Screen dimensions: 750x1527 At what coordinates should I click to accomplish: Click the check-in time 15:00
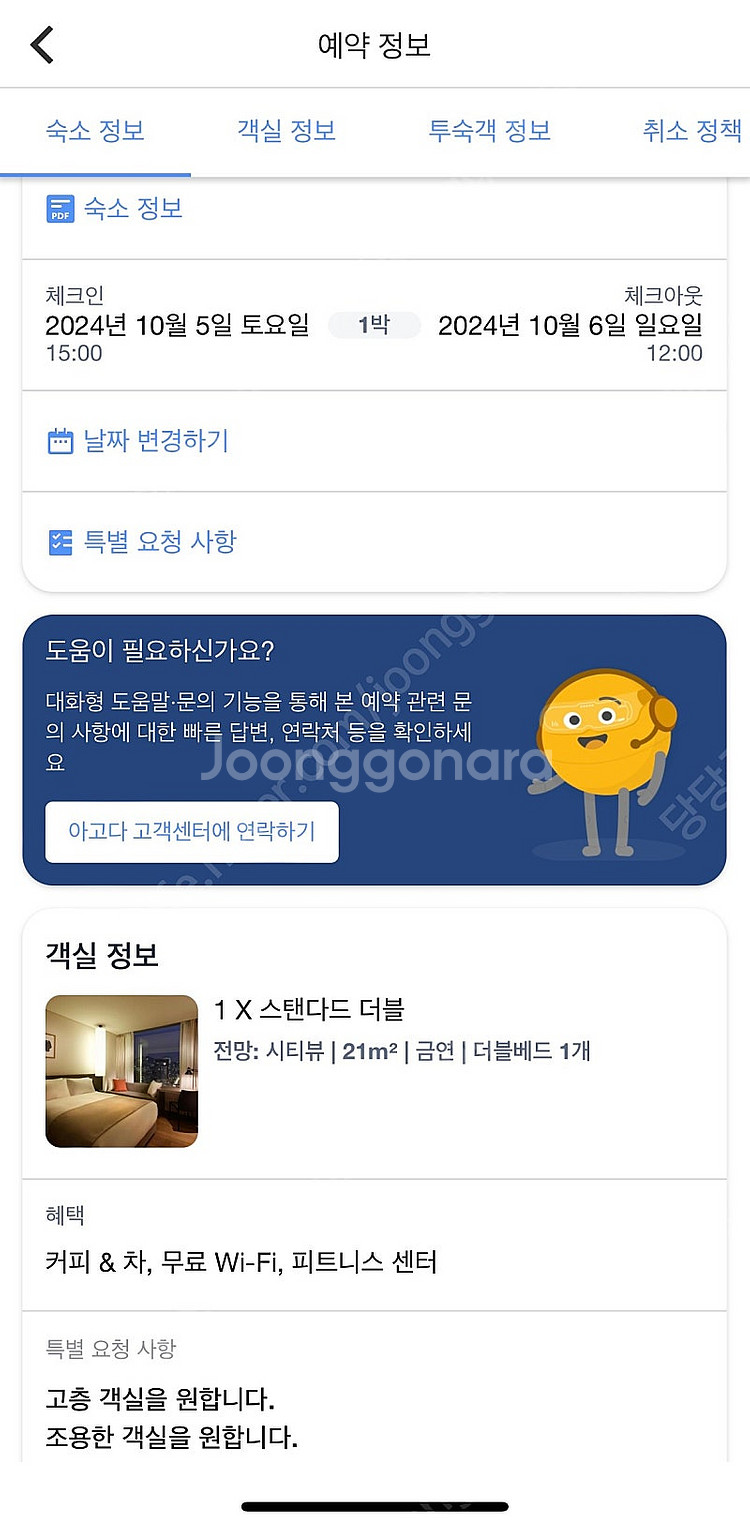point(74,353)
